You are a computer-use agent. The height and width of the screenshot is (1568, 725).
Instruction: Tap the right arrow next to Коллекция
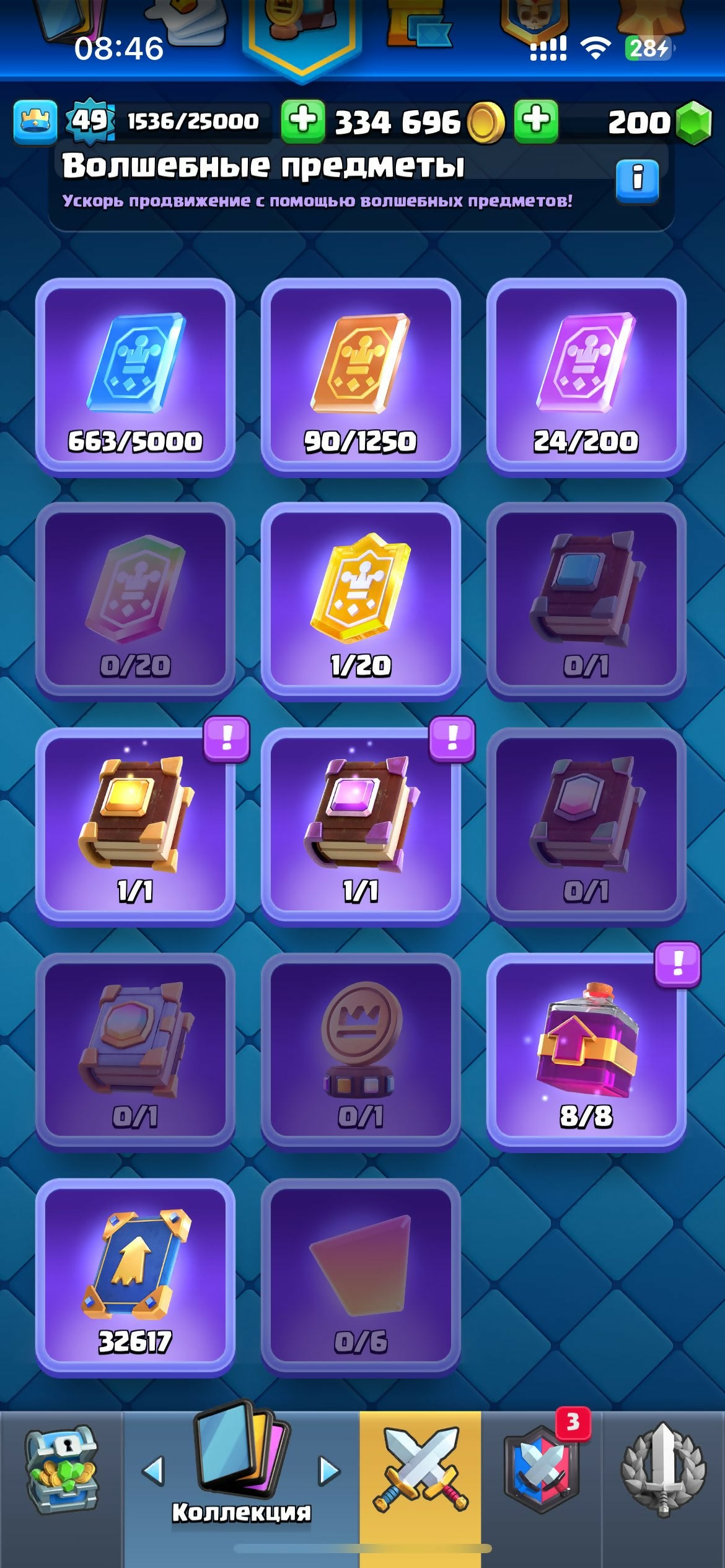(x=329, y=1471)
